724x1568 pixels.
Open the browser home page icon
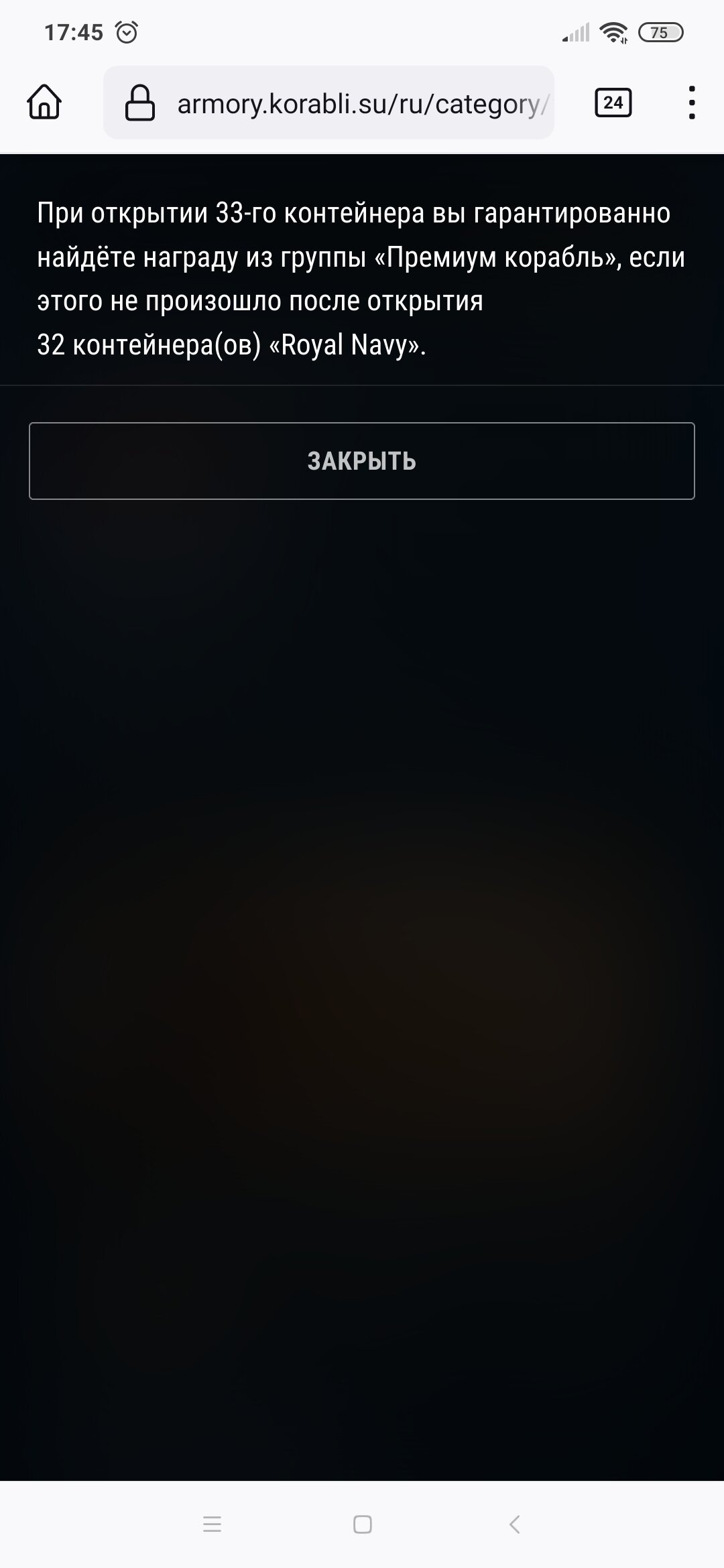tap(44, 103)
